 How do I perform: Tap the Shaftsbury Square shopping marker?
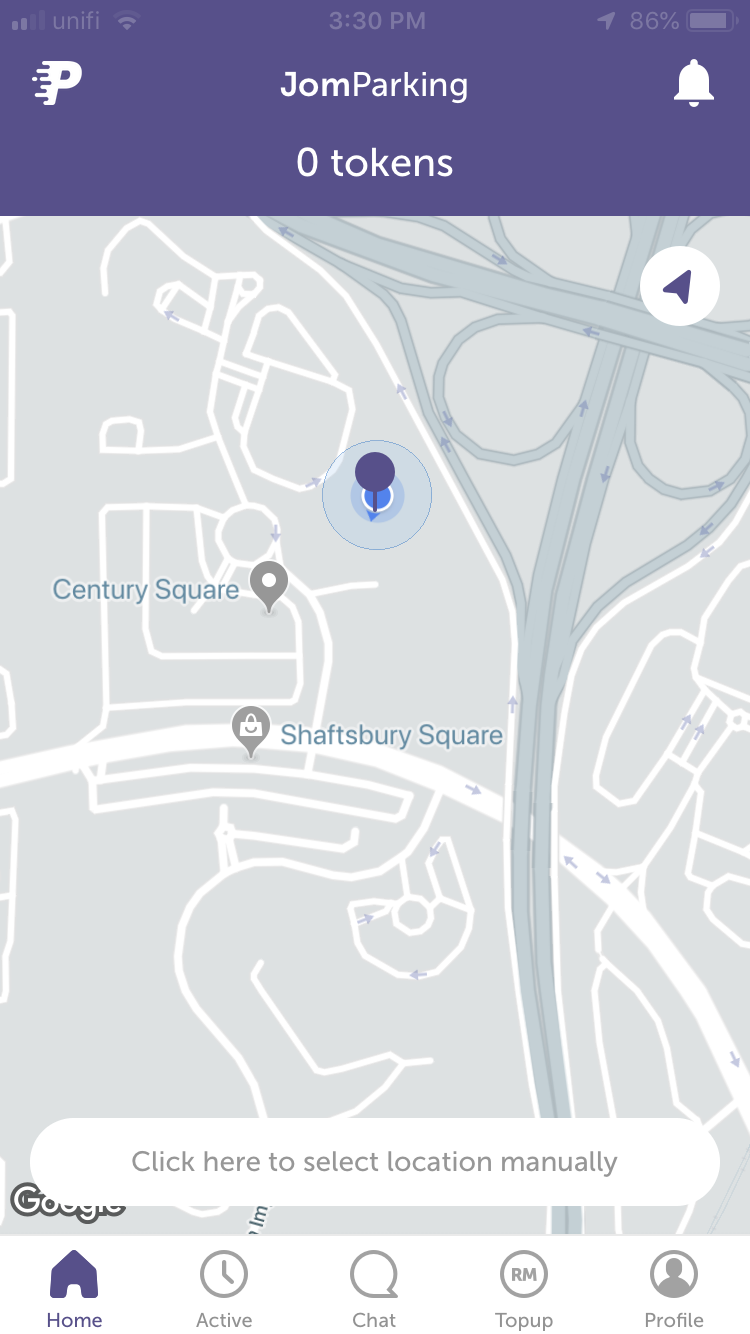coord(250,731)
